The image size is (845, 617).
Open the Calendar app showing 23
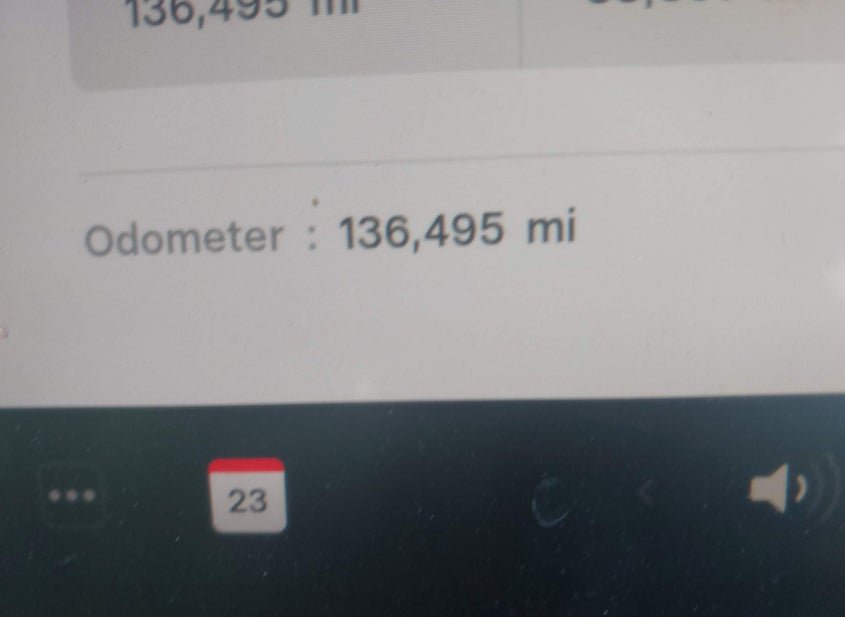[247, 496]
